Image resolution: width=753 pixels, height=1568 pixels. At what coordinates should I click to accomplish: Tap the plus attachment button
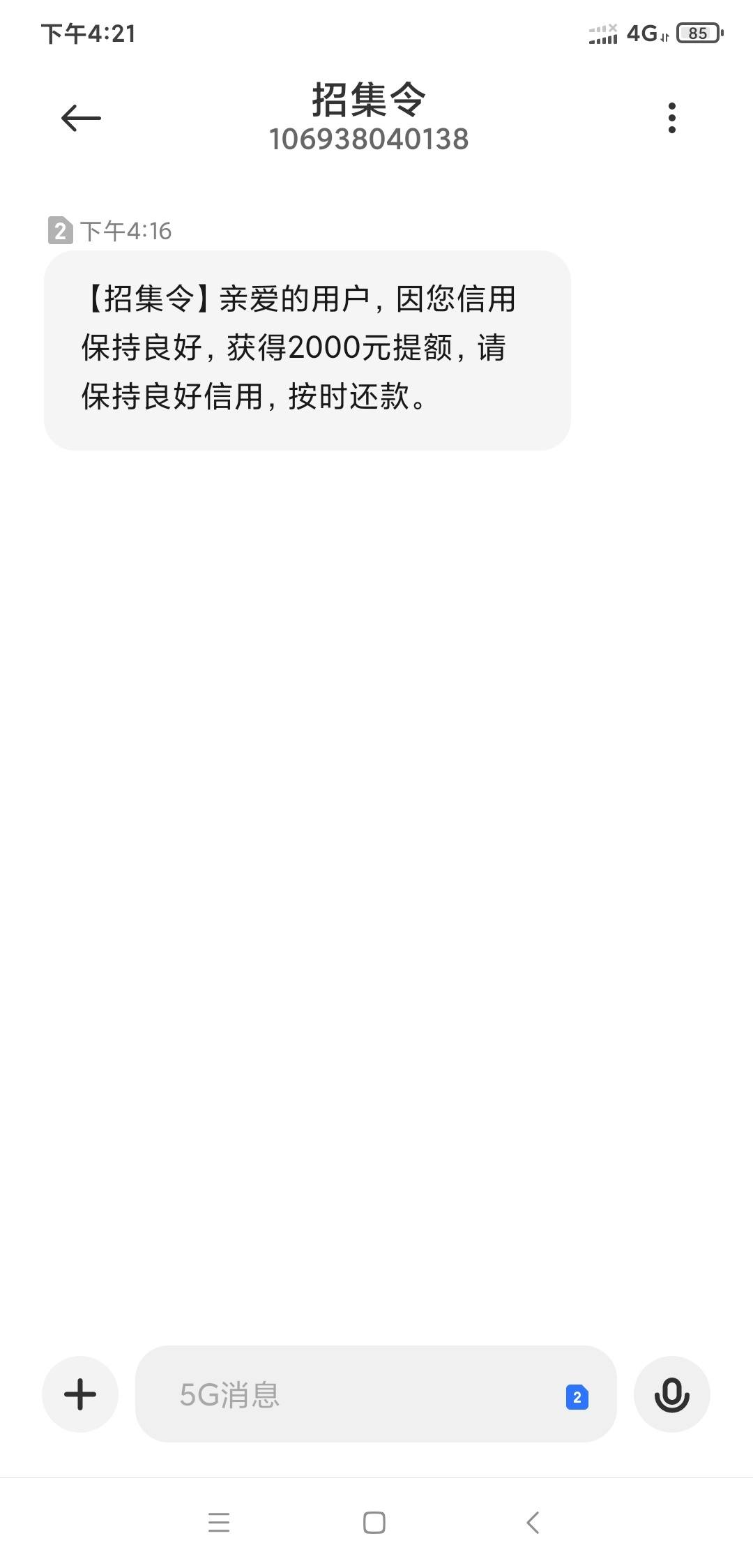click(x=80, y=1394)
